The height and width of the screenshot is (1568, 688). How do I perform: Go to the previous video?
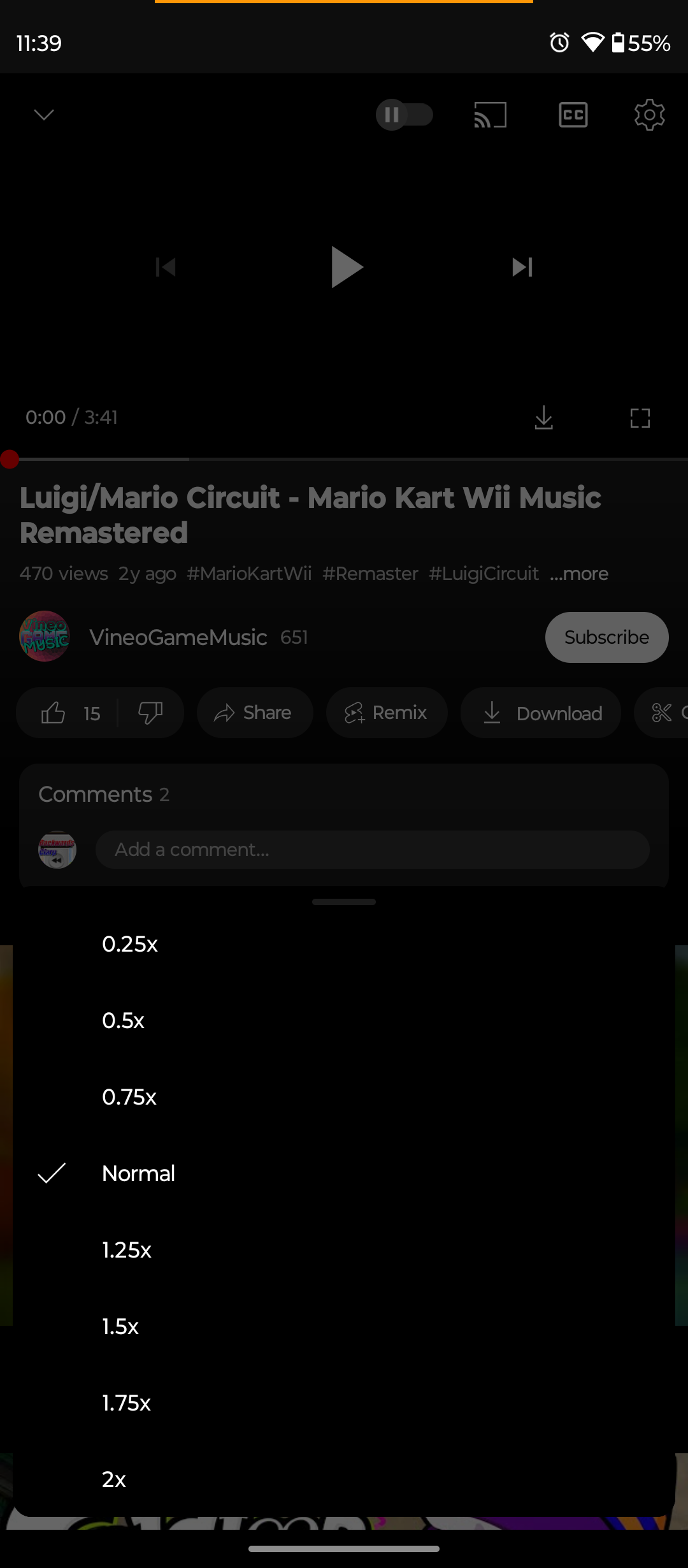point(166,268)
